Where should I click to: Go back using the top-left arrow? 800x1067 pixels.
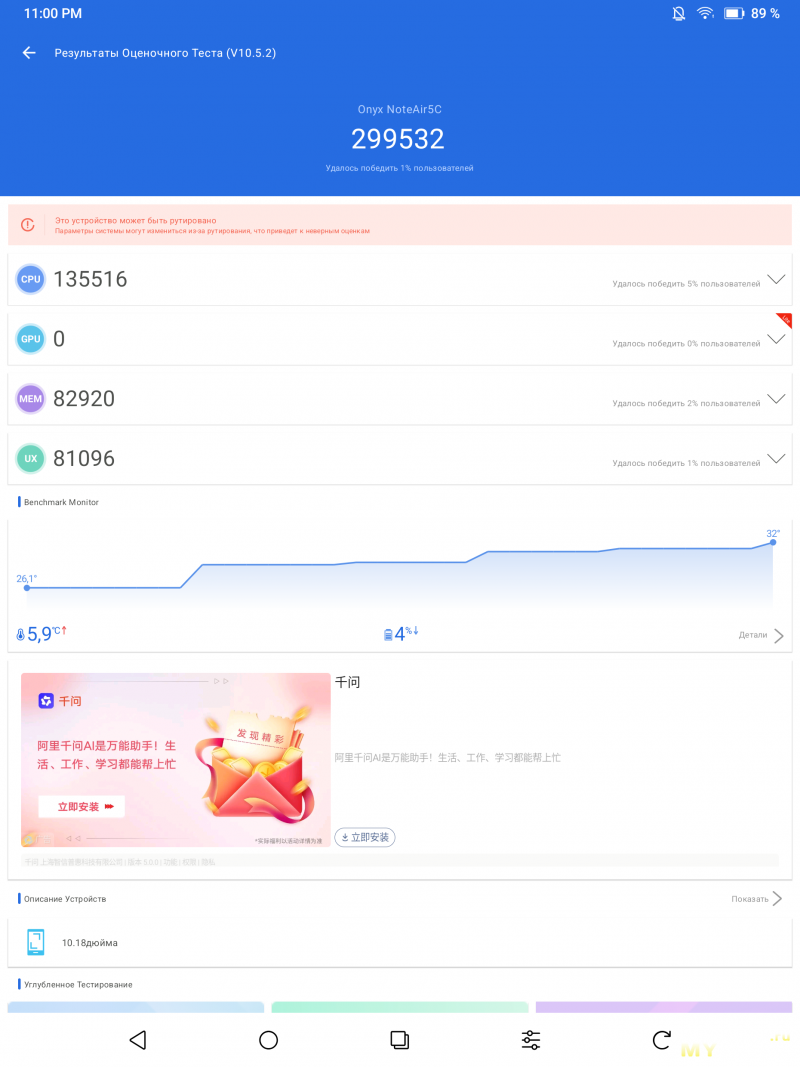tap(29, 53)
